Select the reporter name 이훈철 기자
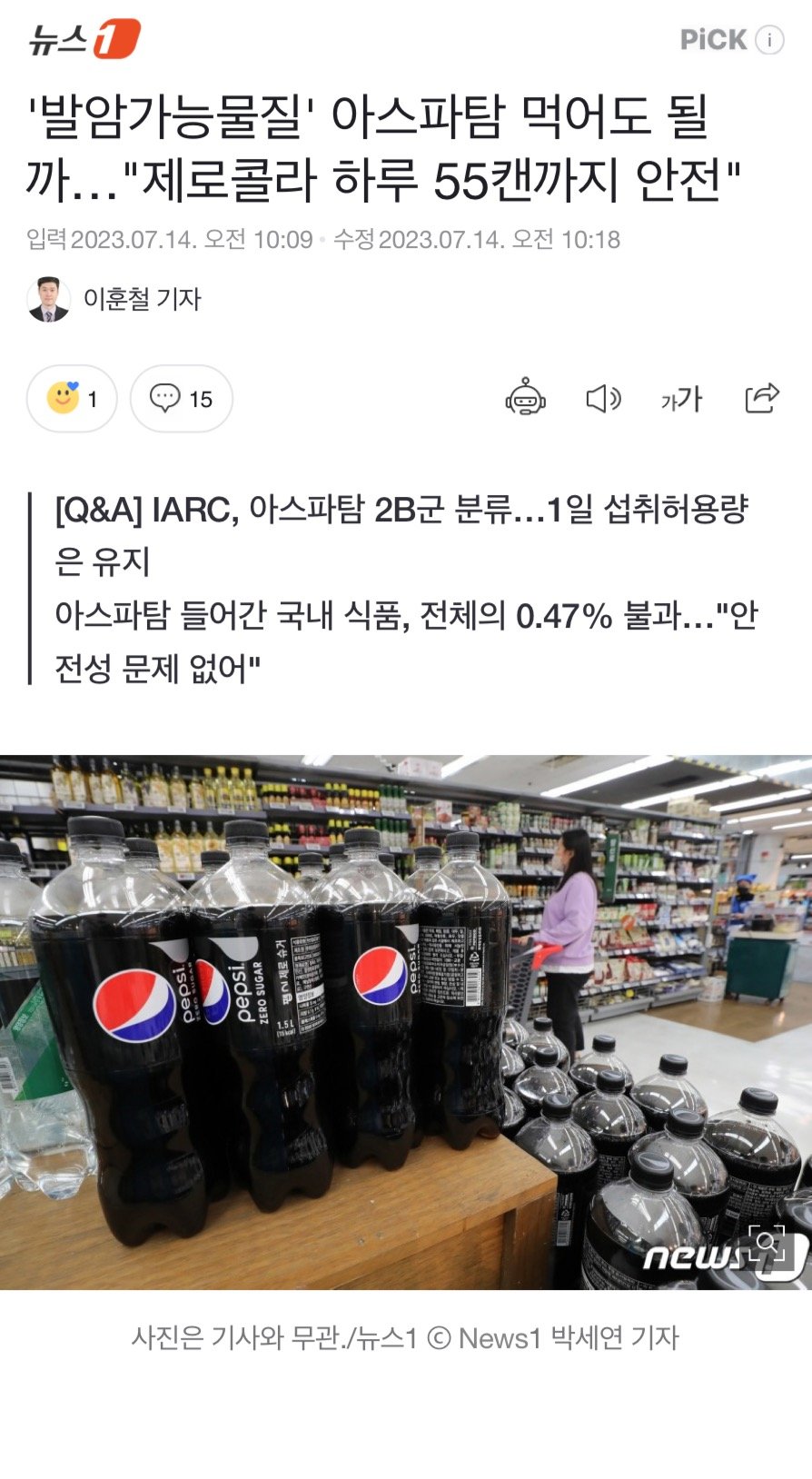 [145, 298]
